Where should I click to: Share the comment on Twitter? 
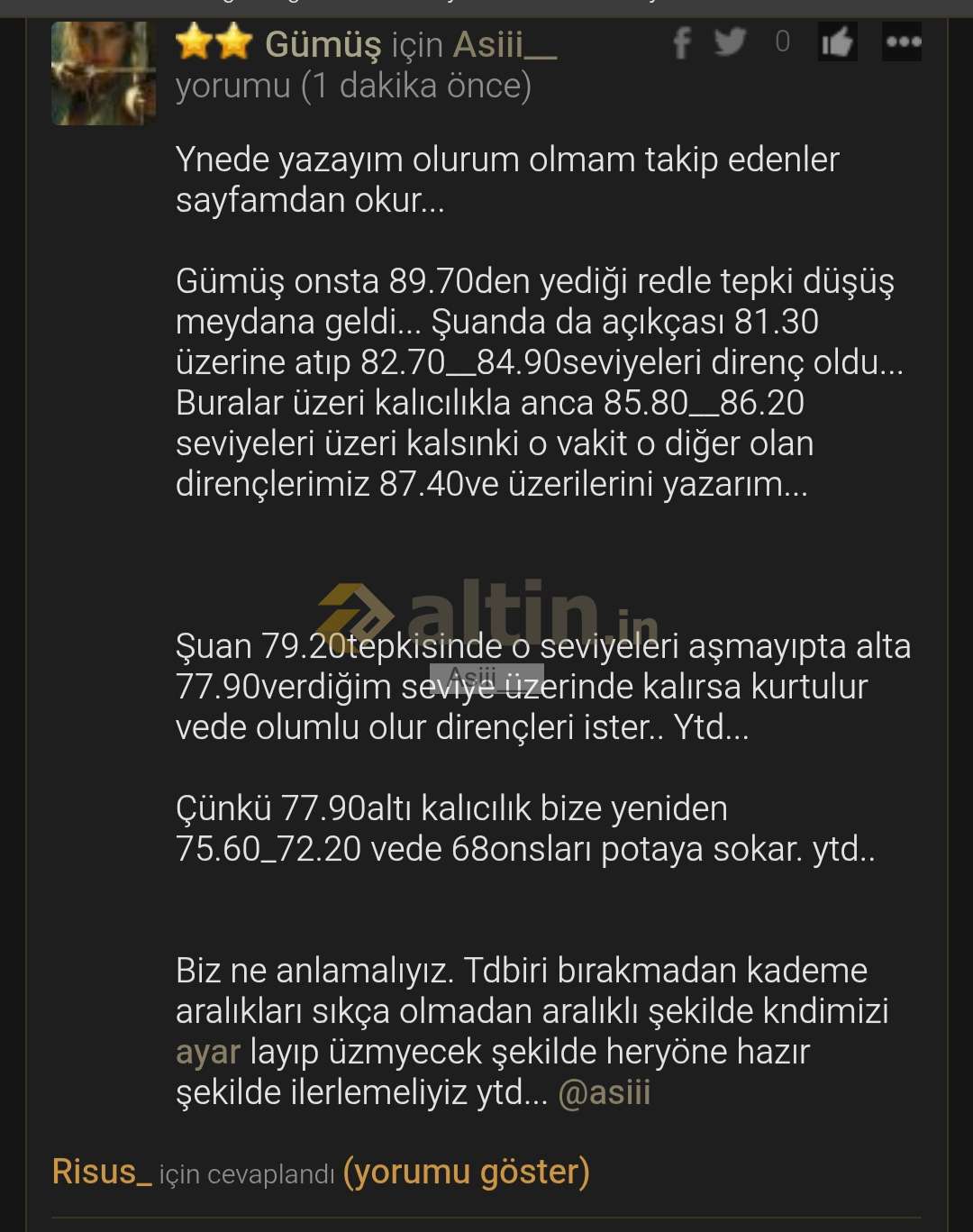(x=730, y=42)
